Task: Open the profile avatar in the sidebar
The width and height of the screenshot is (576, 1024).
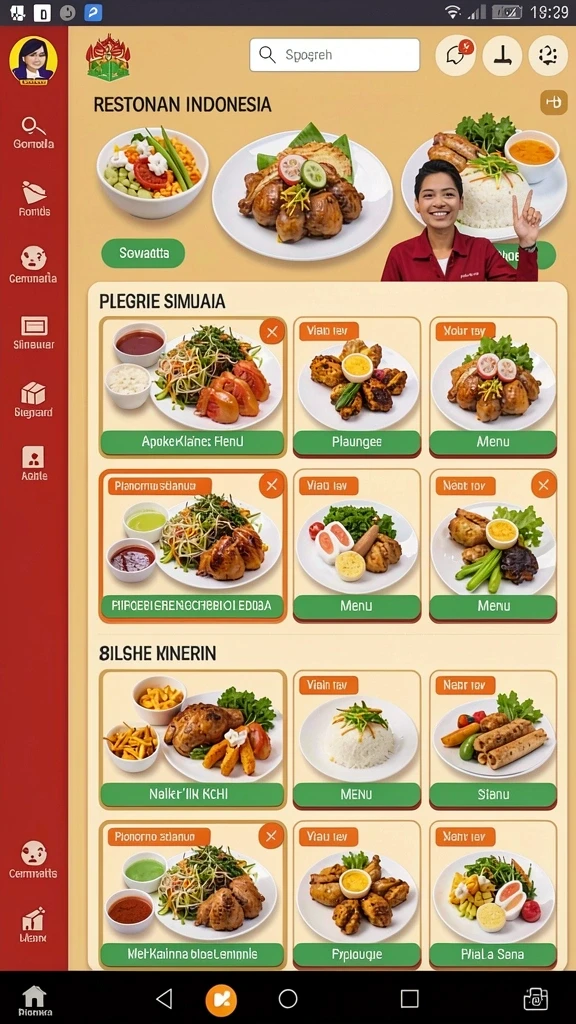Action: [x=33, y=61]
